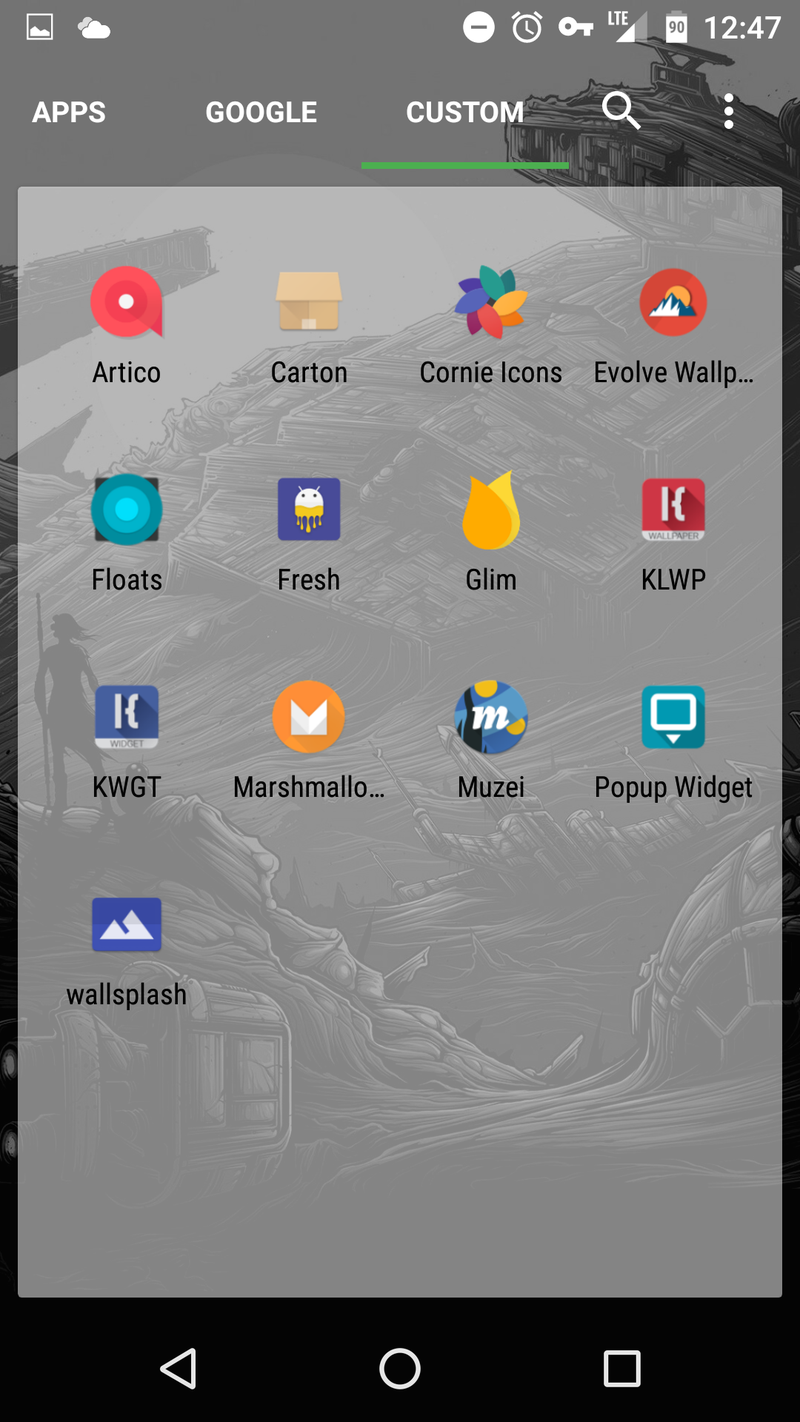Launch the wallsplash app
This screenshot has width=800, height=1422.
pos(127,924)
